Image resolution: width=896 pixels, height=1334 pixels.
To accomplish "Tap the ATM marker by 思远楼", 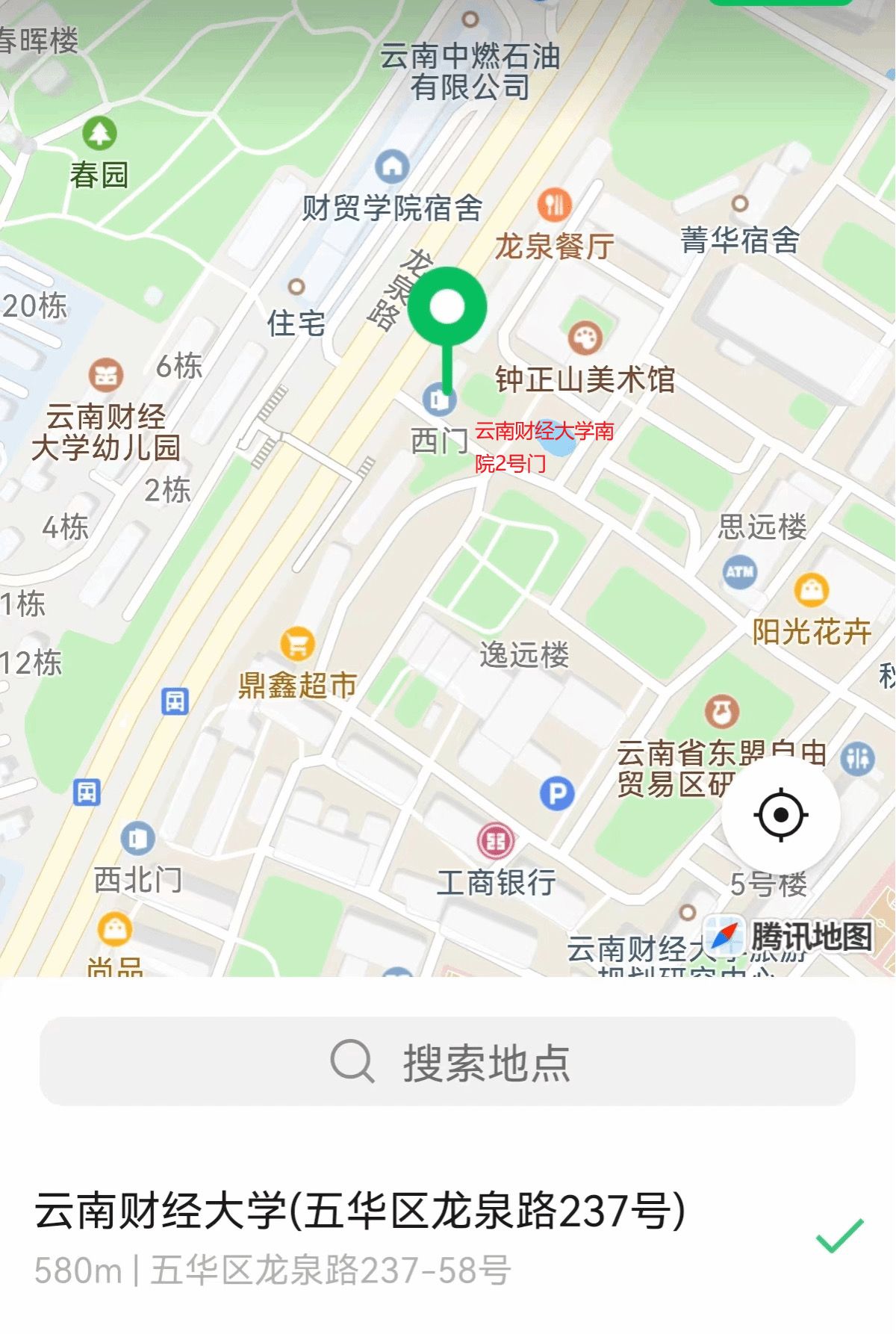I will click(740, 572).
